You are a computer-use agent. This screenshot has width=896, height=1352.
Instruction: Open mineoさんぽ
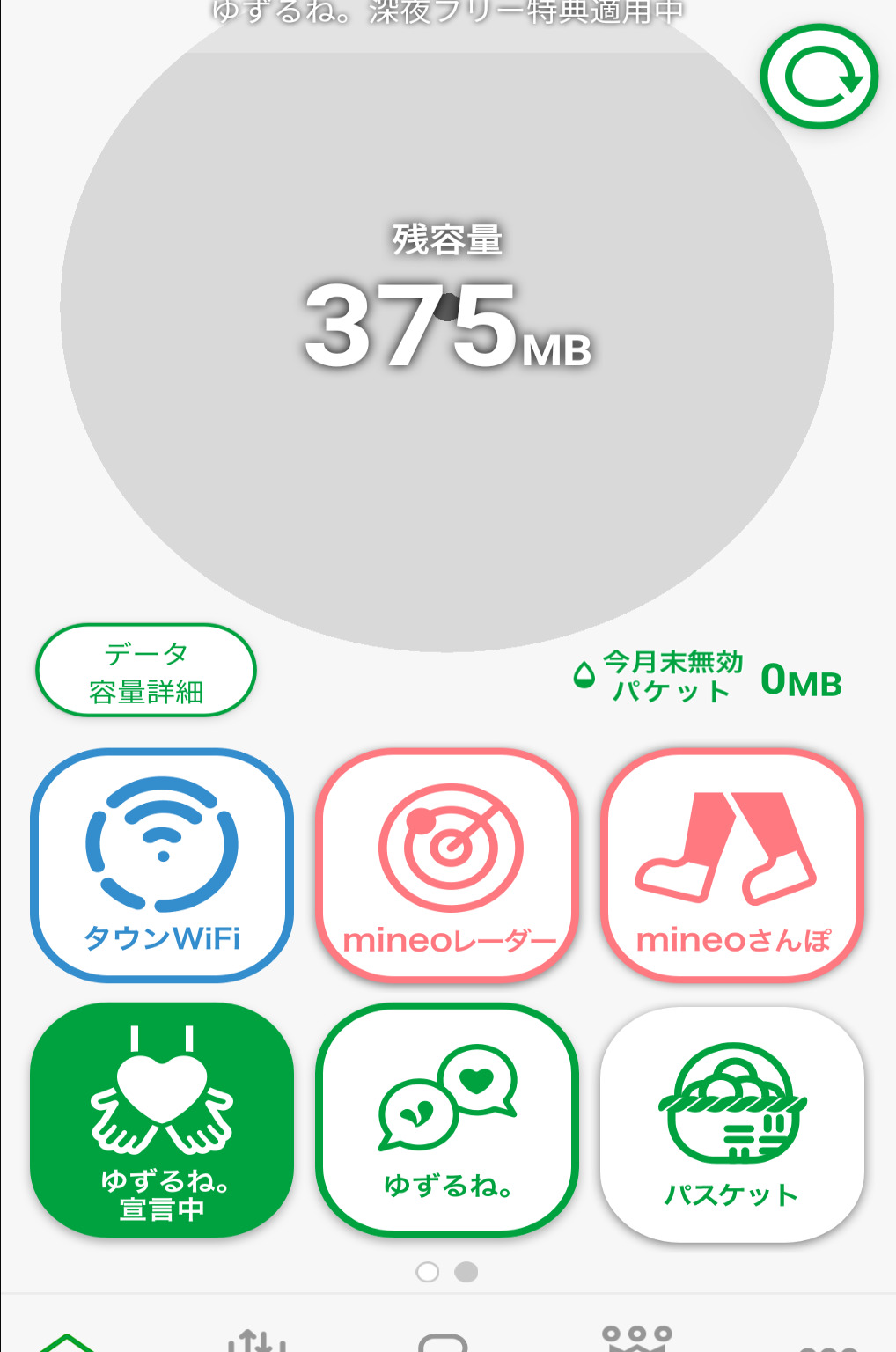[732, 865]
